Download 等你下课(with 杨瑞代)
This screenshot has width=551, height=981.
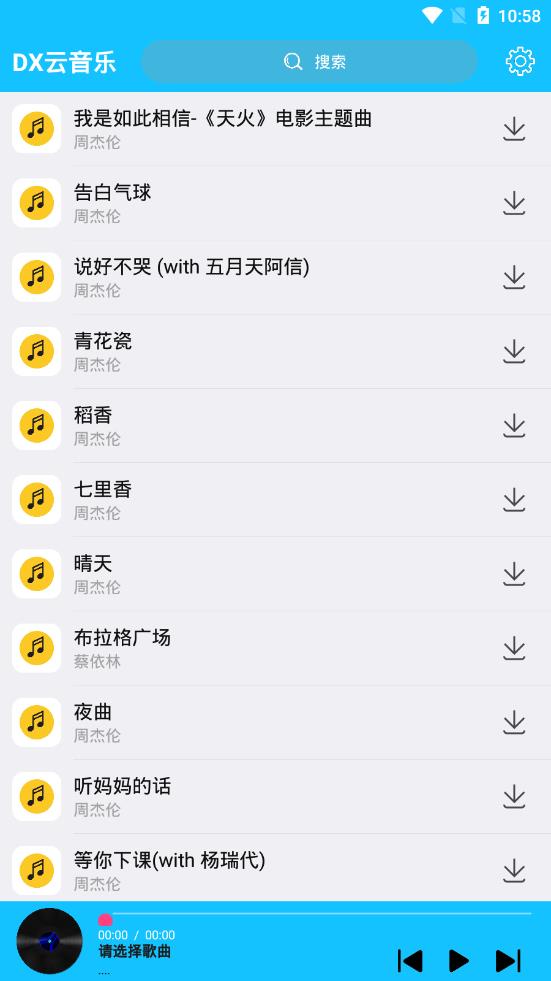point(514,871)
